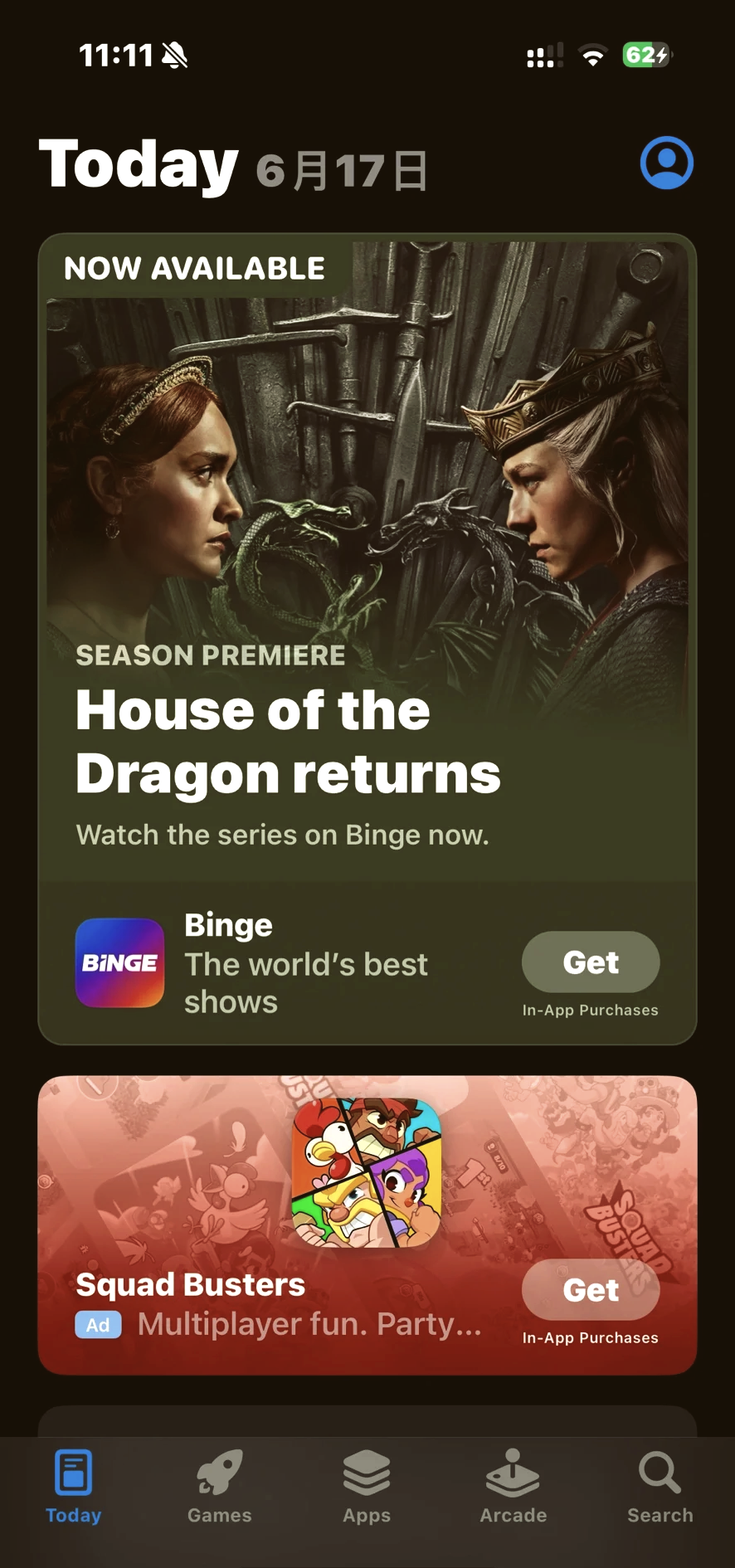
Task: Switch to the Games tab
Action: [x=220, y=1487]
